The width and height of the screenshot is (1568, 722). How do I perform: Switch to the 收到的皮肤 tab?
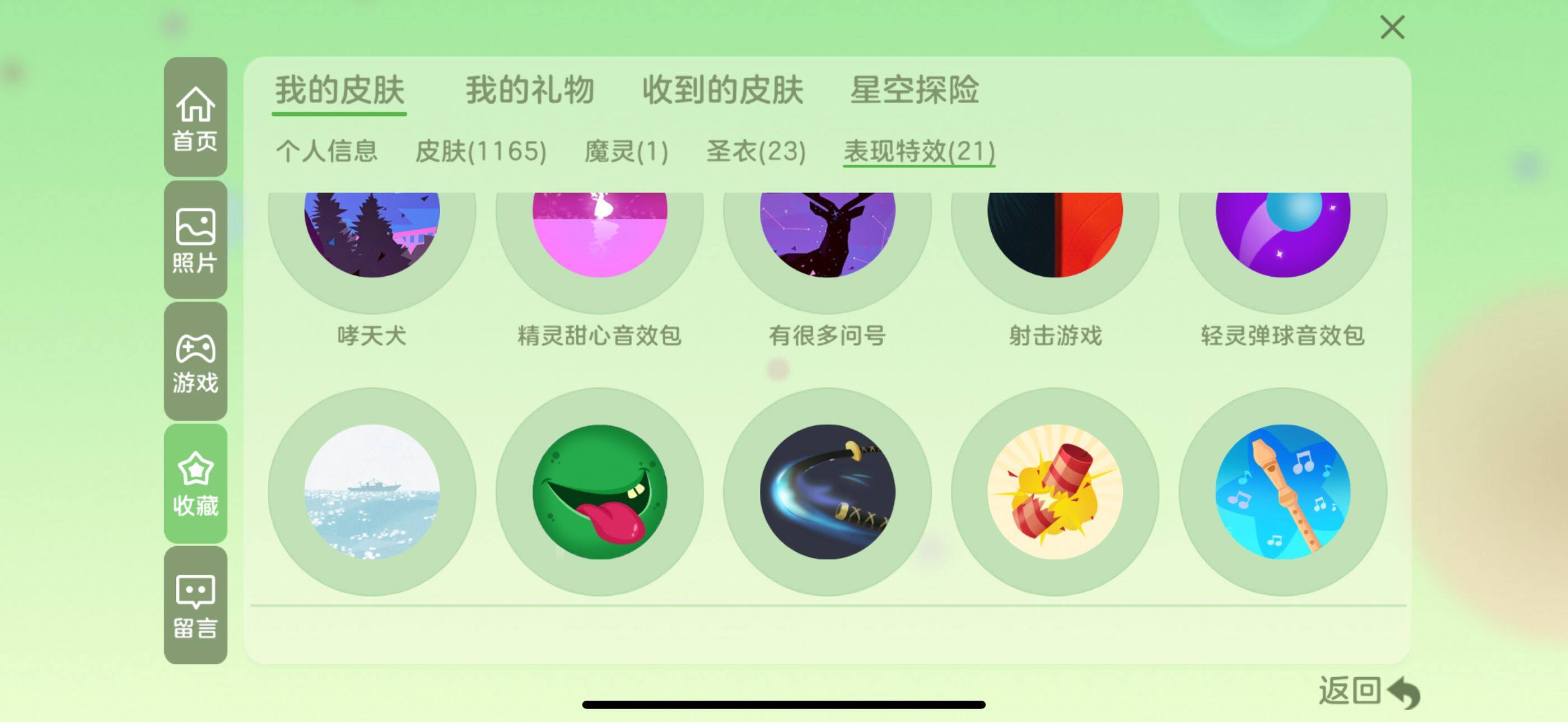722,90
